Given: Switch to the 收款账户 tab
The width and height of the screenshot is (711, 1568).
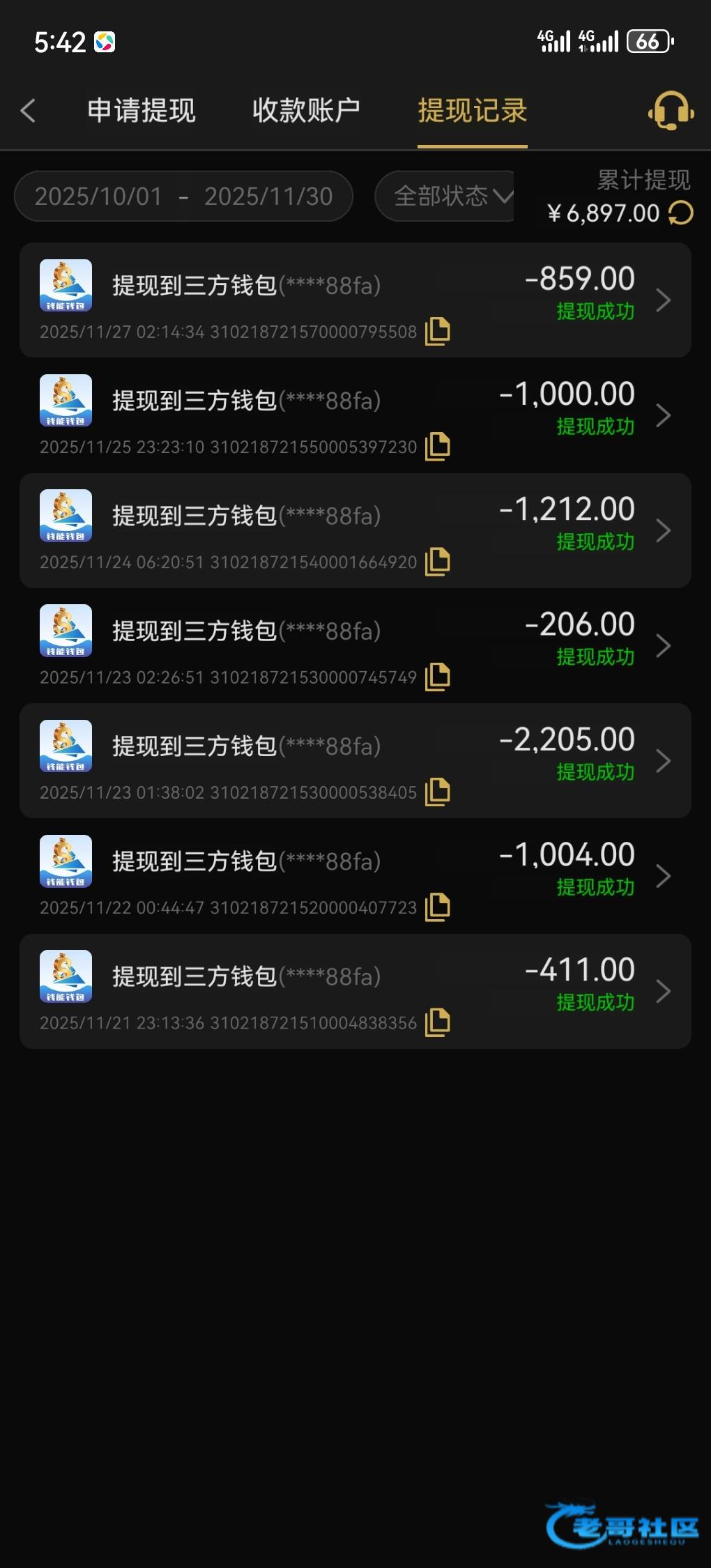Looking at the screenshot, I should 306,111.
